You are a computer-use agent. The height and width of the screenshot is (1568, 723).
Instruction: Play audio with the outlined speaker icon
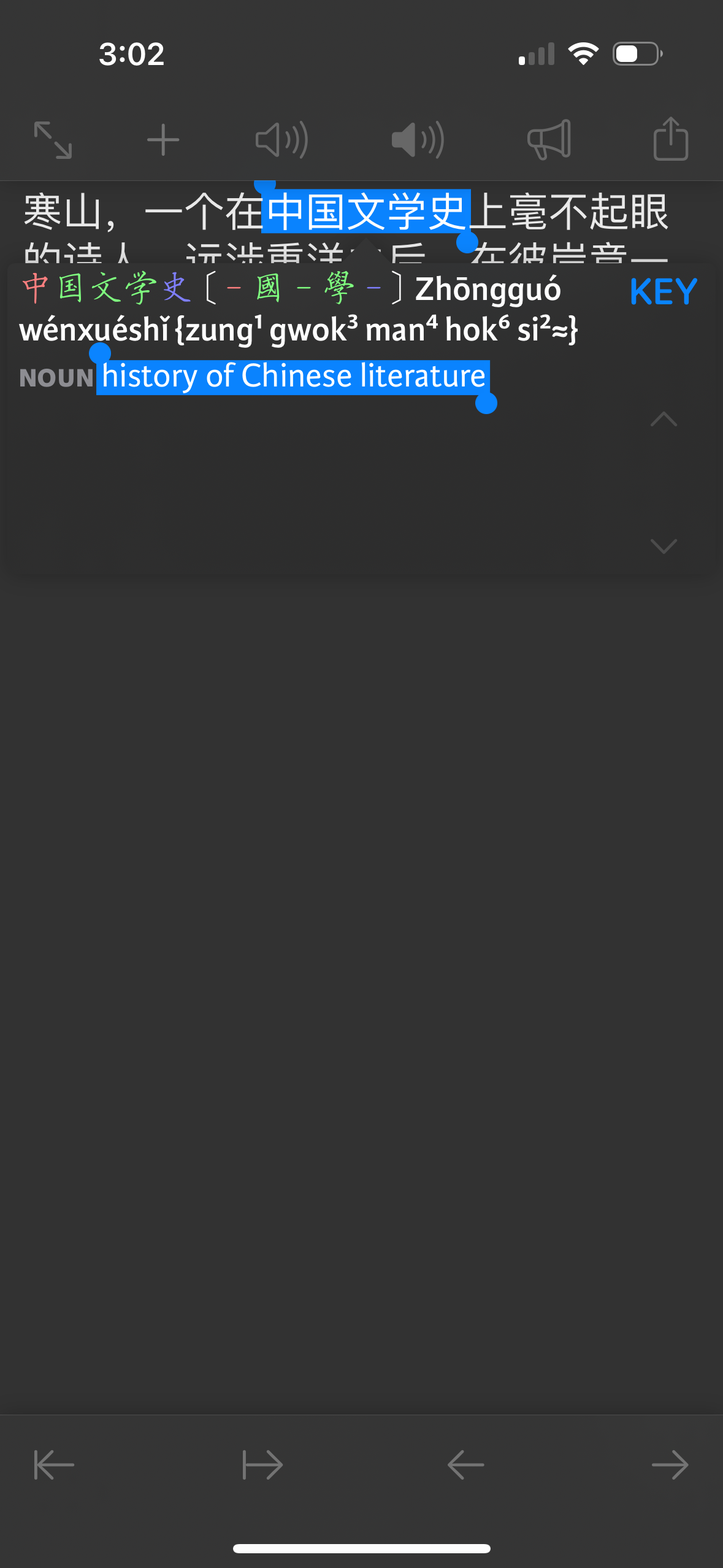point(281,140)
